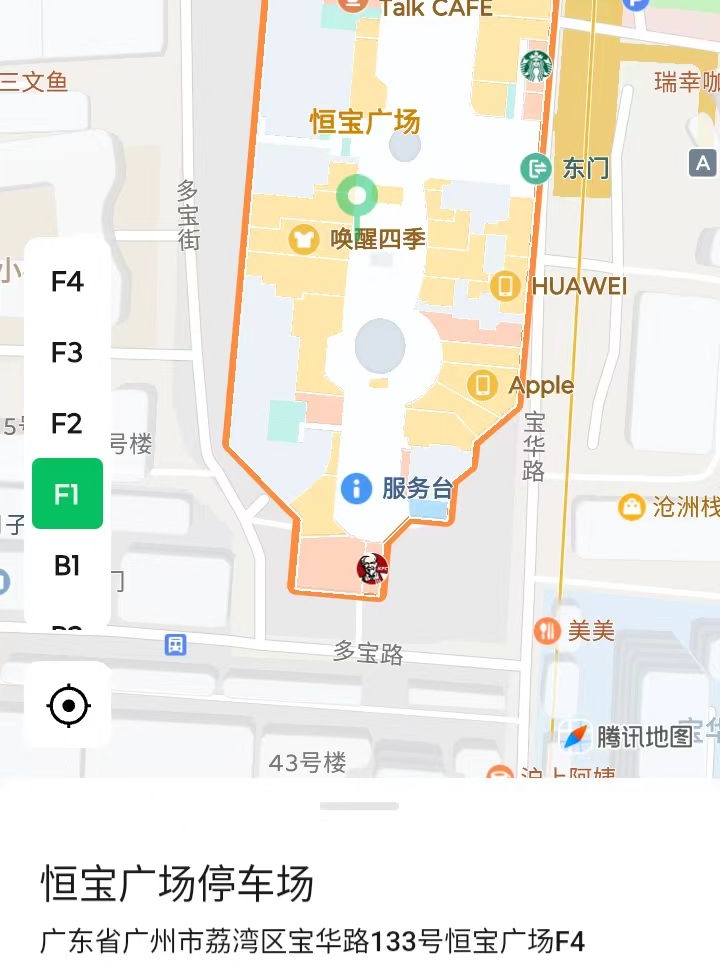Image resolution: width=720 pixels, height=966 pixels.
Task: Select floor F3
Action: click(x=67, y=353)
